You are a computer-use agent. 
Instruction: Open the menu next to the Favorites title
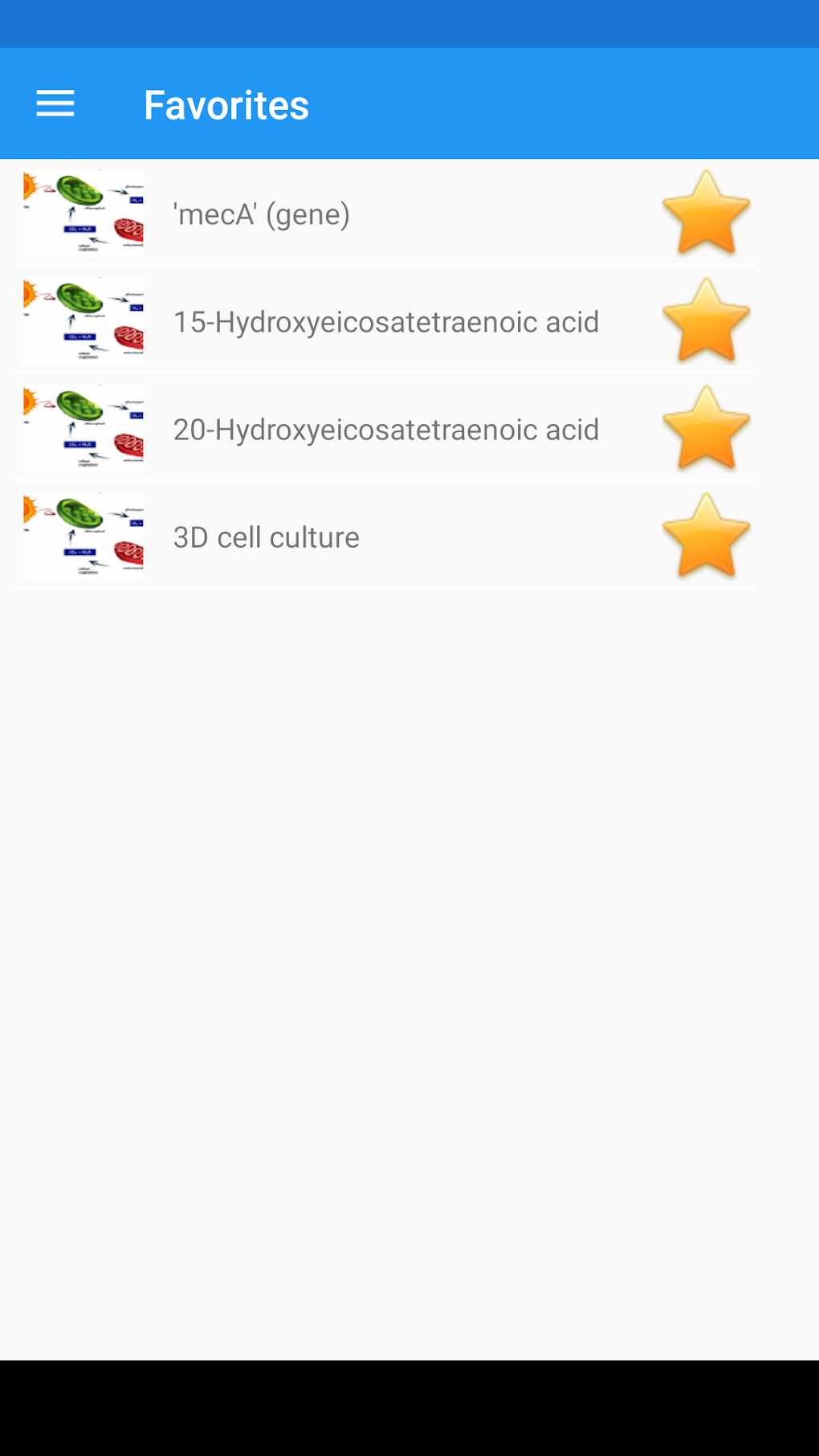click(55, 104)
